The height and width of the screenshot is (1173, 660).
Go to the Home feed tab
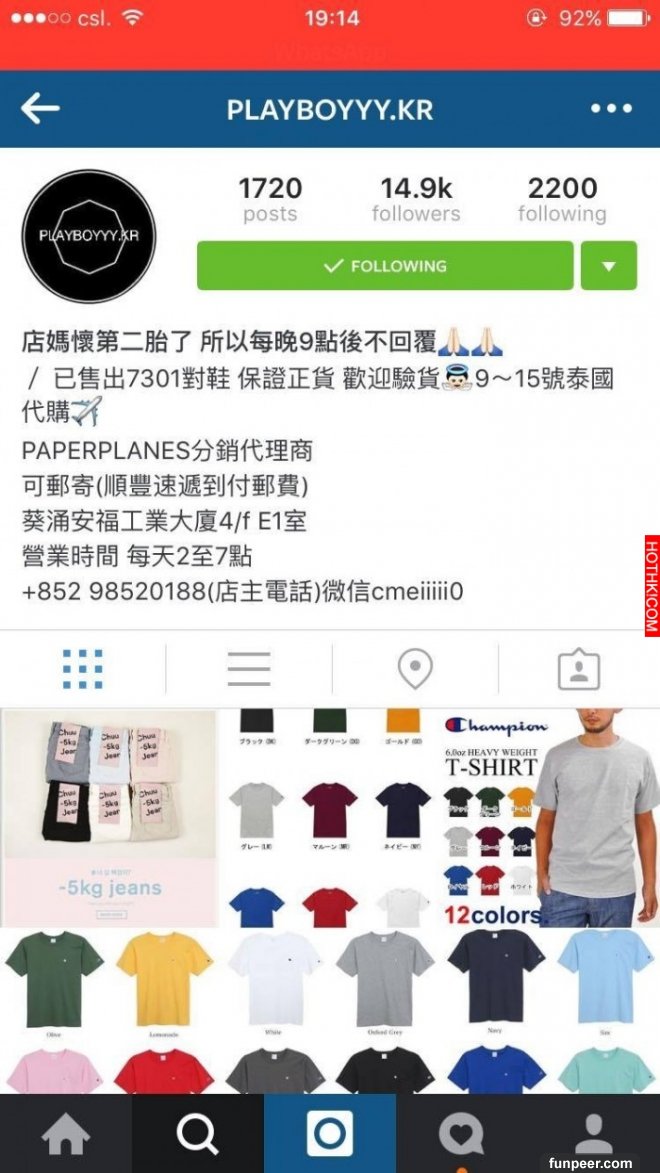[66, 1134]
